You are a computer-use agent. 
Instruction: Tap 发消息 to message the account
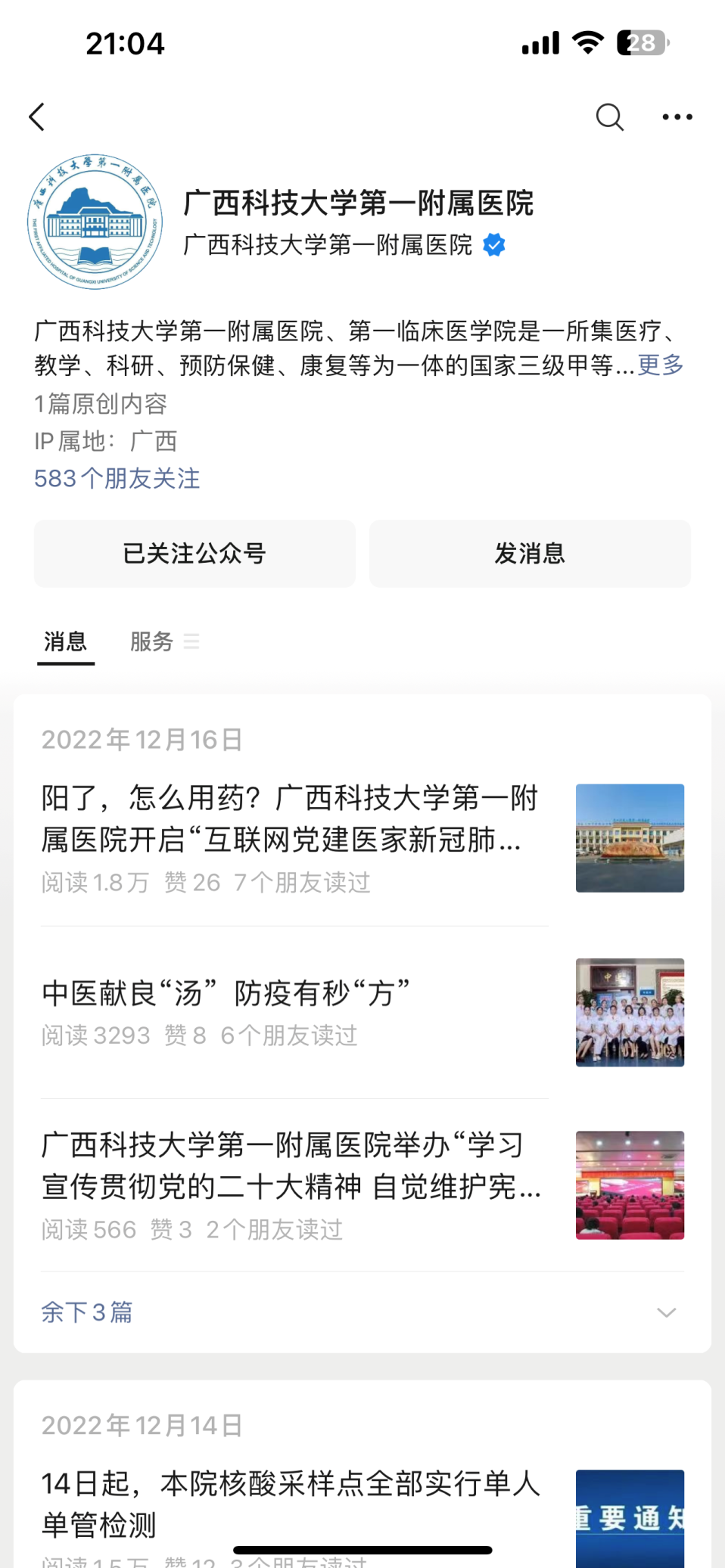(530, 554)
